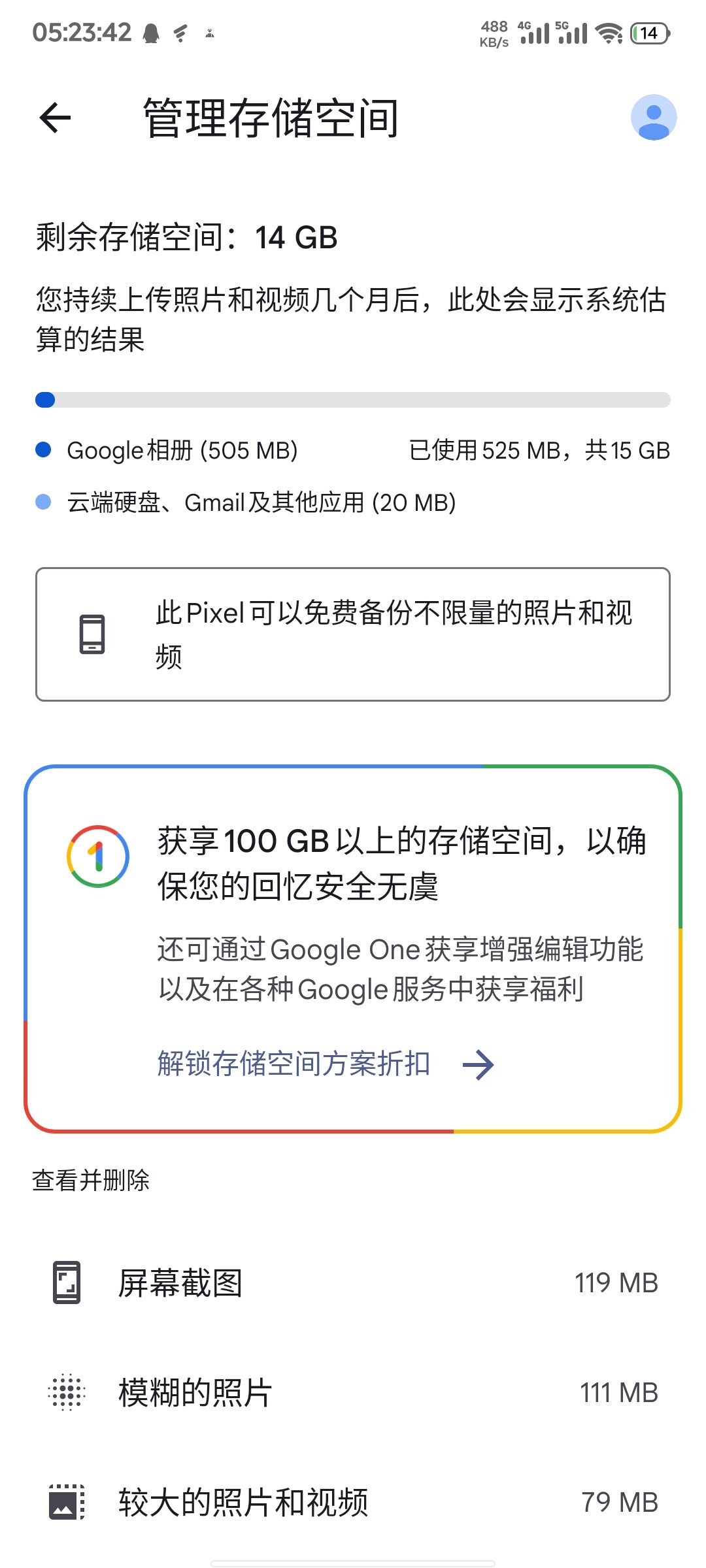Open the 模糊的照片 row
The width and height of the screenshot is (706, 1568).
pyautogui.click(x=353, y=1392)
